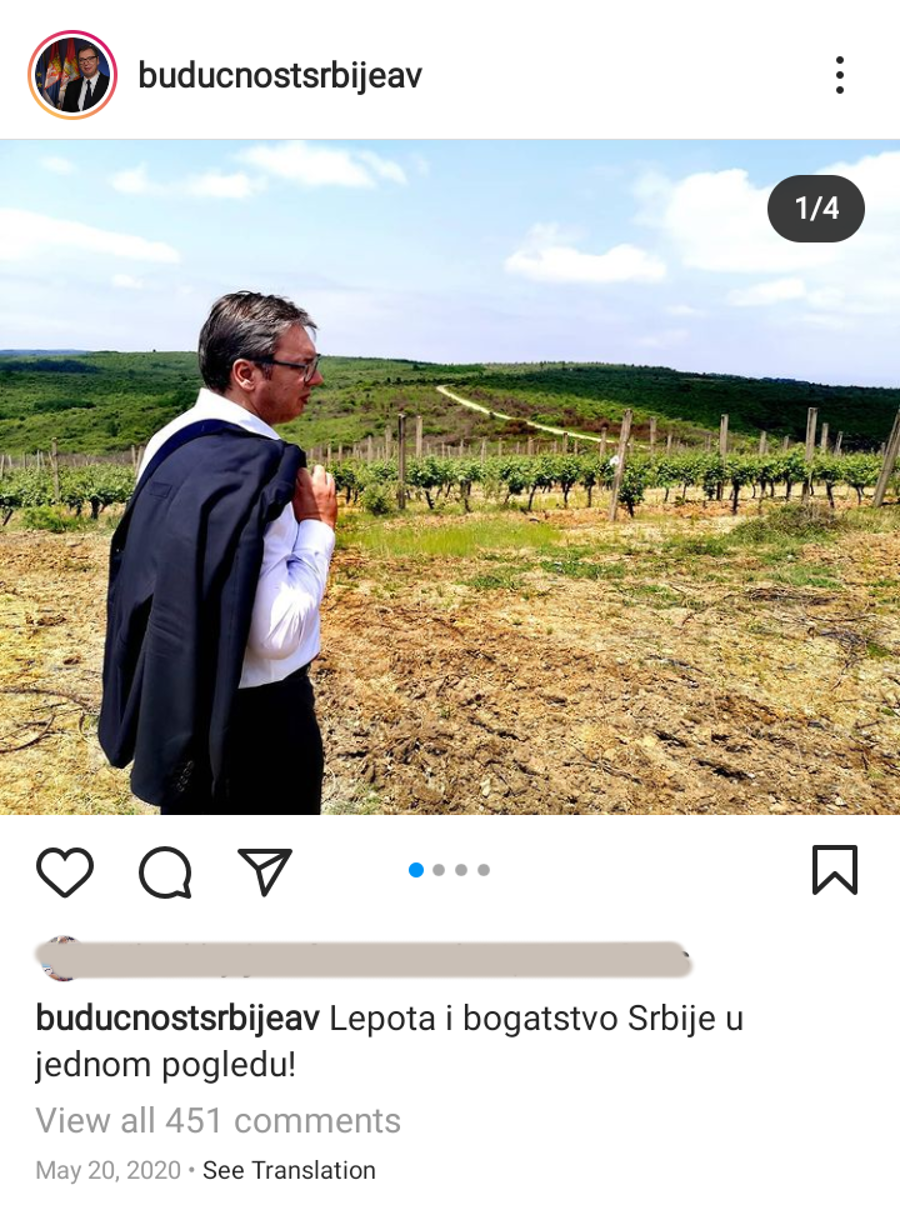Share the post via the paper plane icon
Viewport: 900px width, 1215px height.
264,872
